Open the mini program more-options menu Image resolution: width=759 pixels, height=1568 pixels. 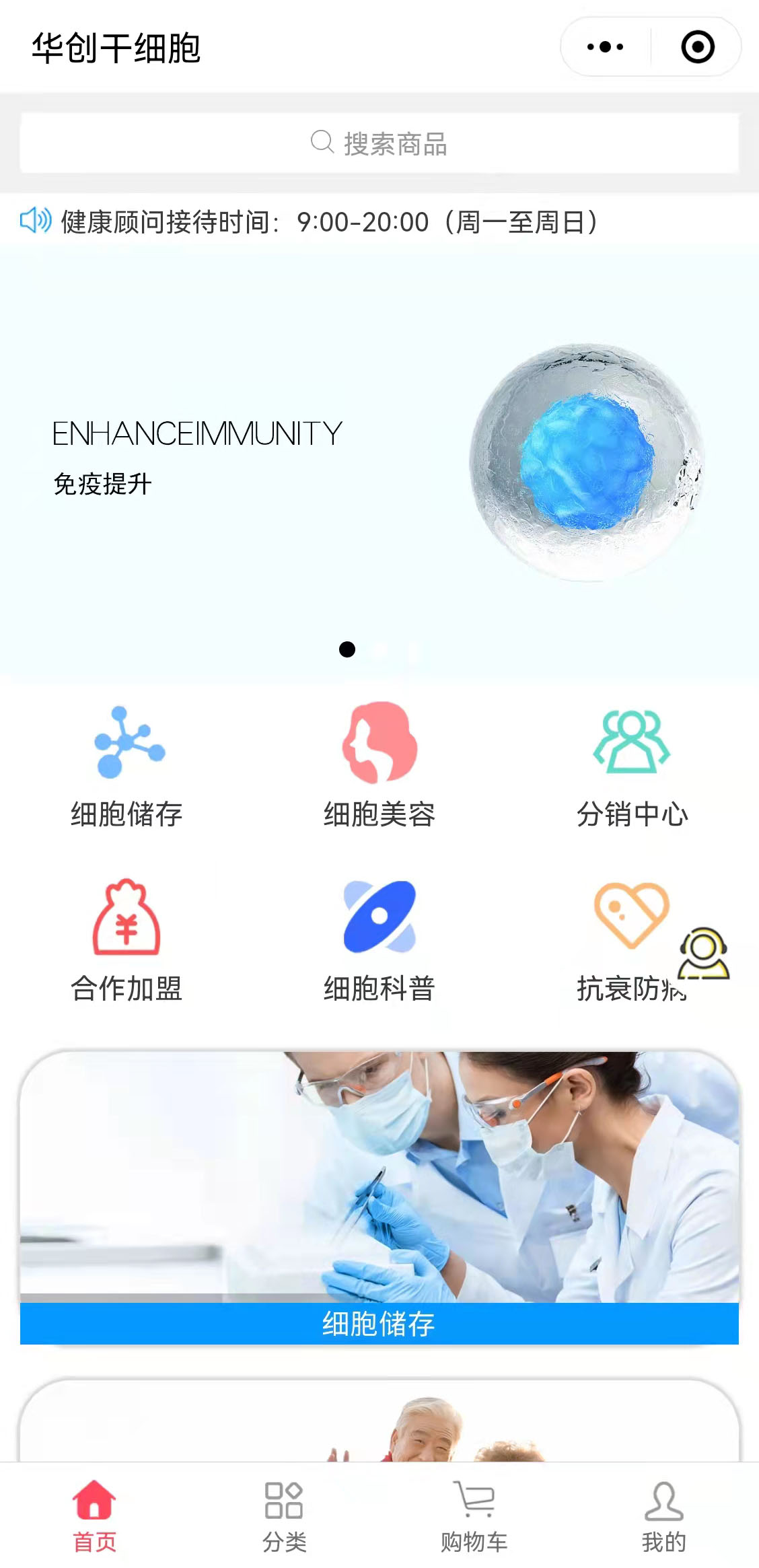click(x=605, y=47)
